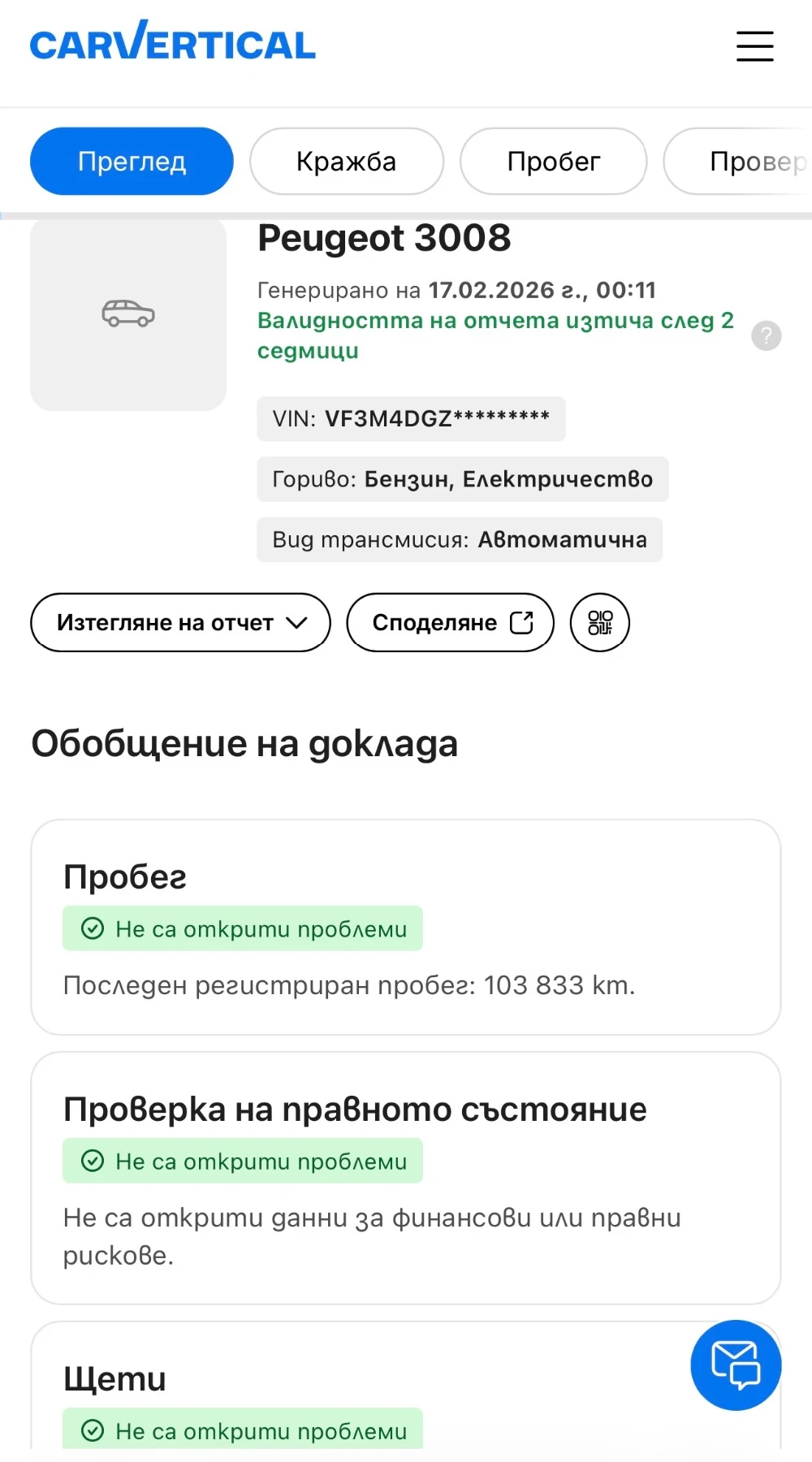The width and height of the screenshot is (812, 1462).
Task: Open the chat support bubble
Action: click(736, 1365)
